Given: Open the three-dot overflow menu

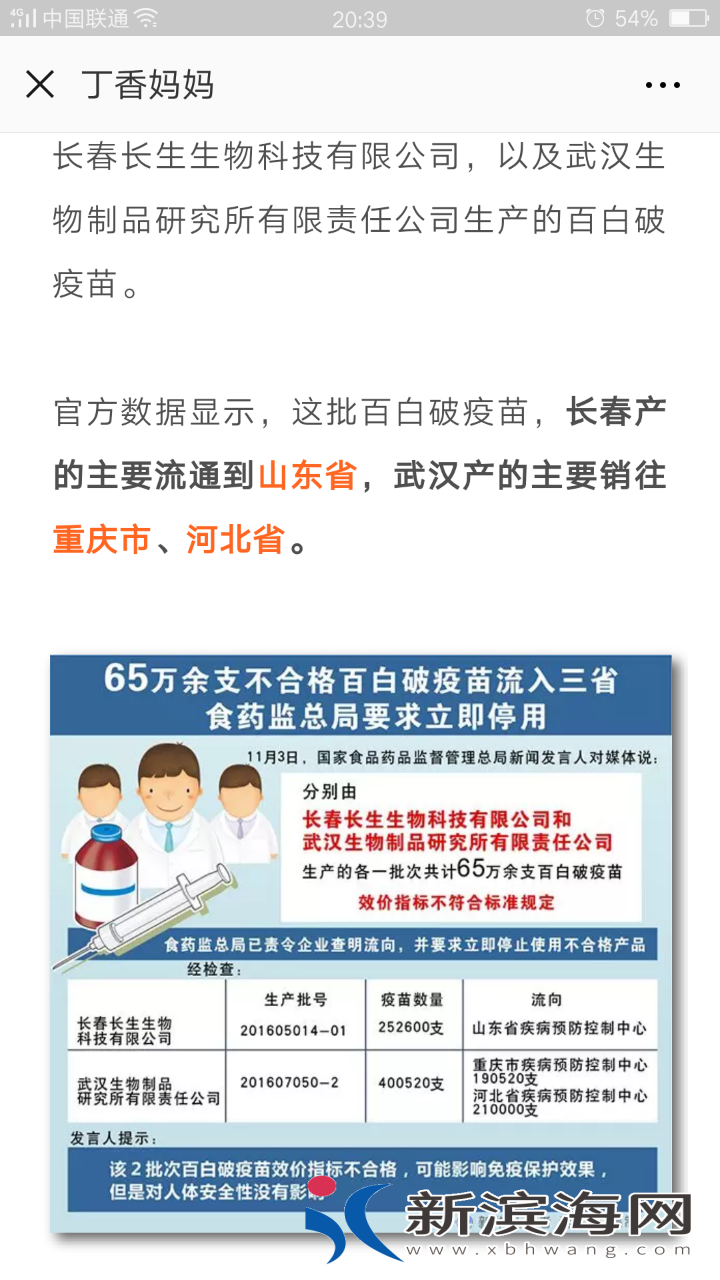Looking at the screenshot, I should [662, 86].
